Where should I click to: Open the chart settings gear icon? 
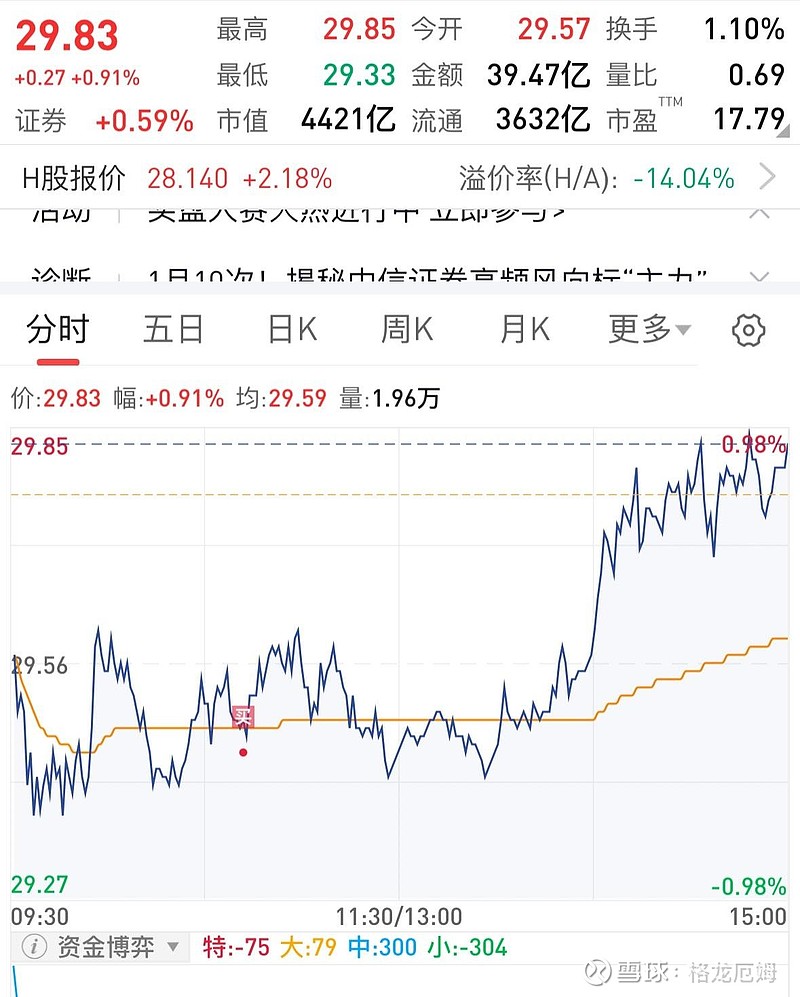[748, 328]
